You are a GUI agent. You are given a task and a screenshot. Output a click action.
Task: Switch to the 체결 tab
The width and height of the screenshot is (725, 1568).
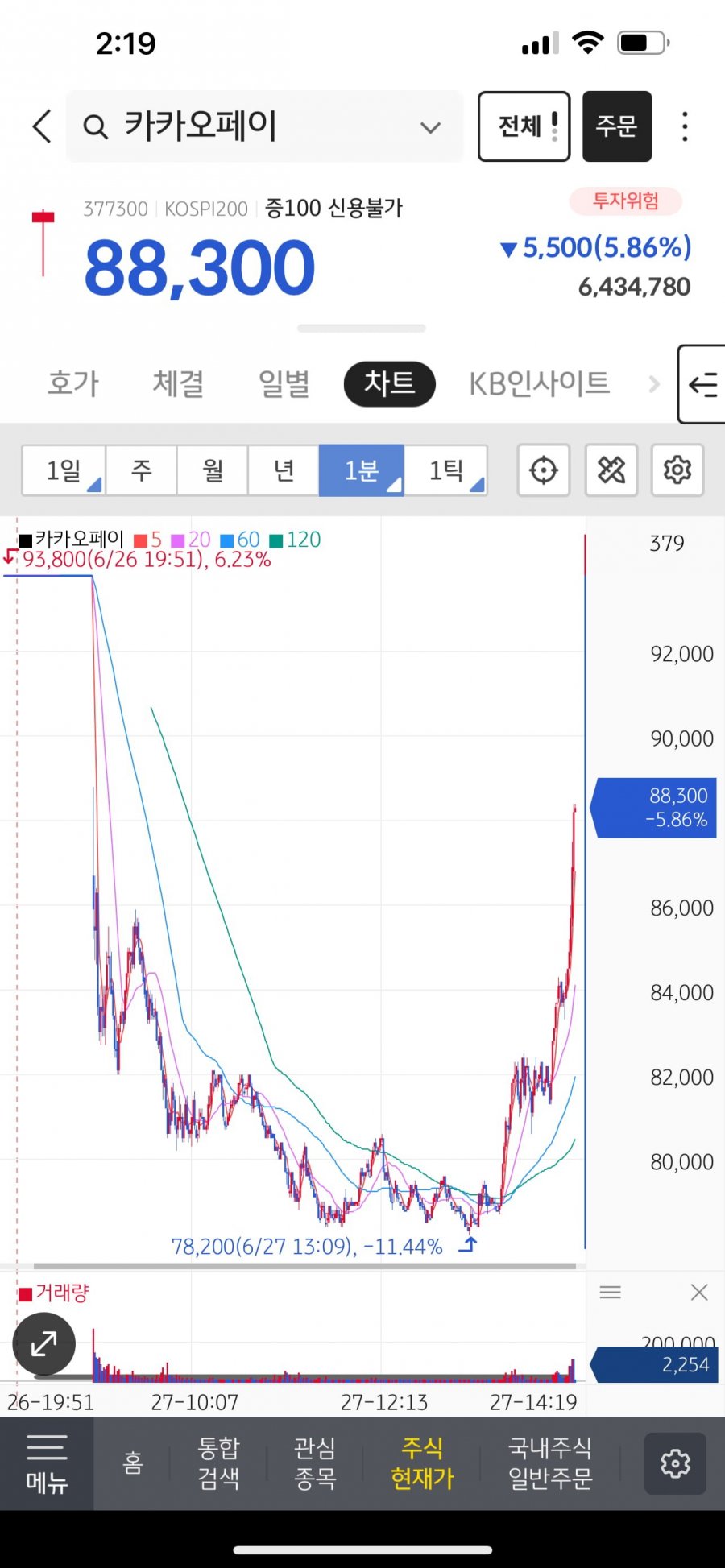(178, 383)
